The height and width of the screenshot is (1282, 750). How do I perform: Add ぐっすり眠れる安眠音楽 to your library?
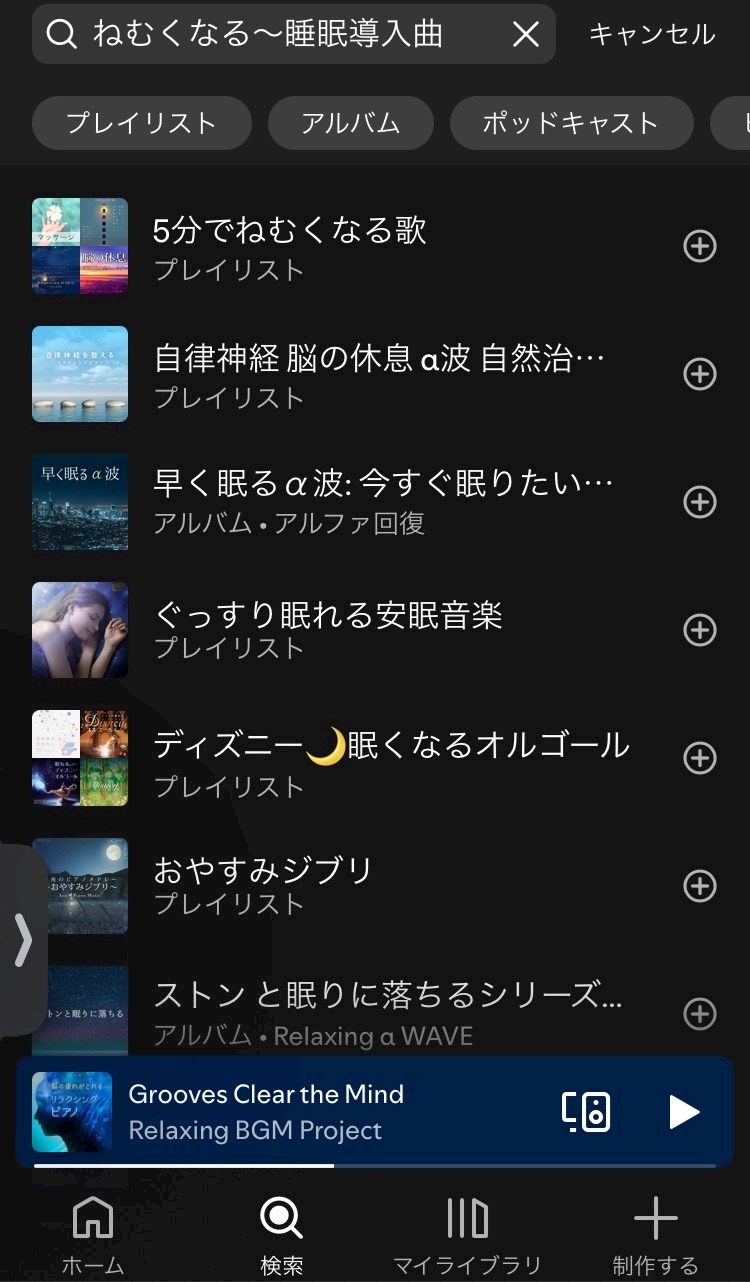699,630
